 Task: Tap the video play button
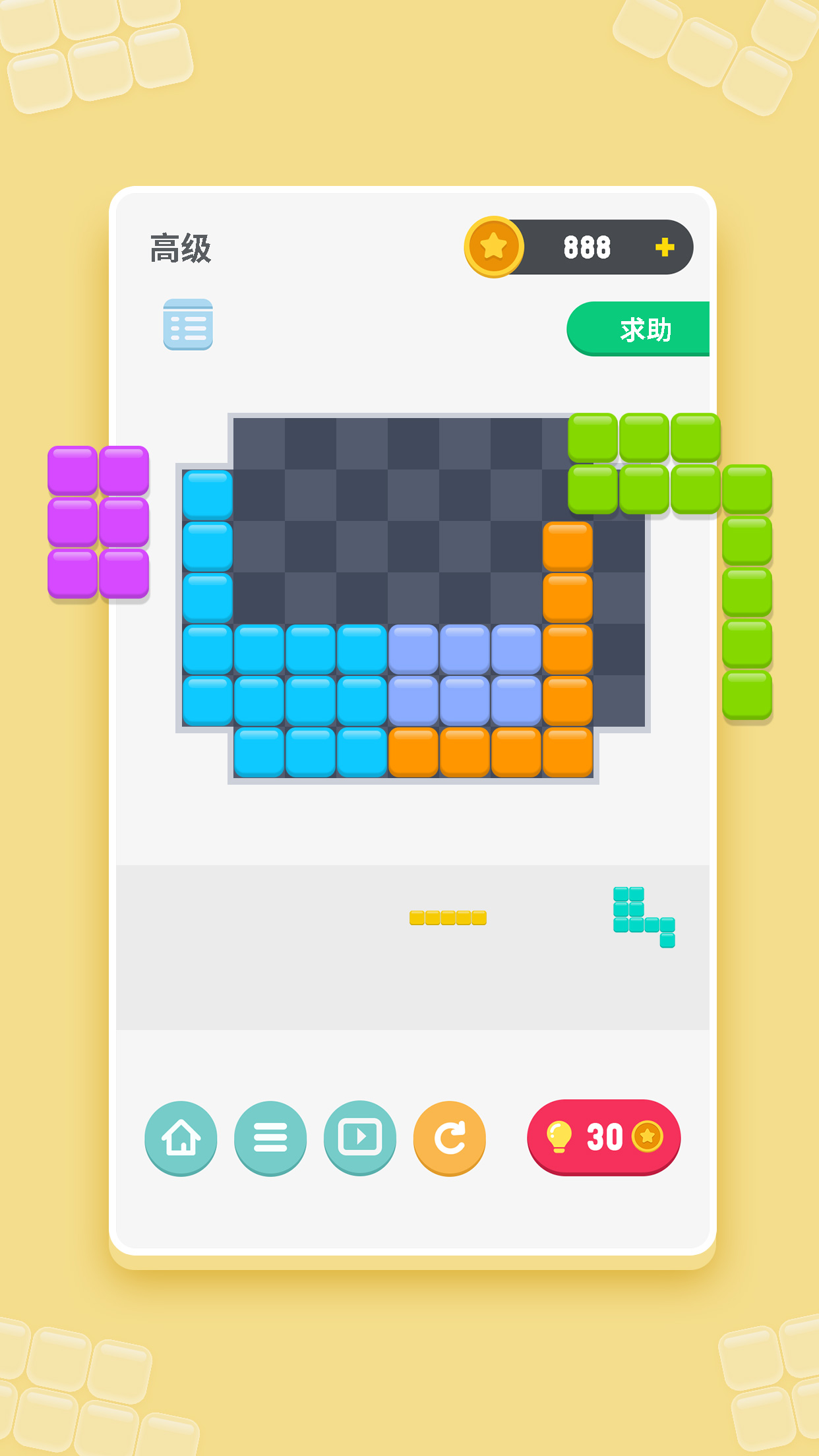pos(360,1137)
